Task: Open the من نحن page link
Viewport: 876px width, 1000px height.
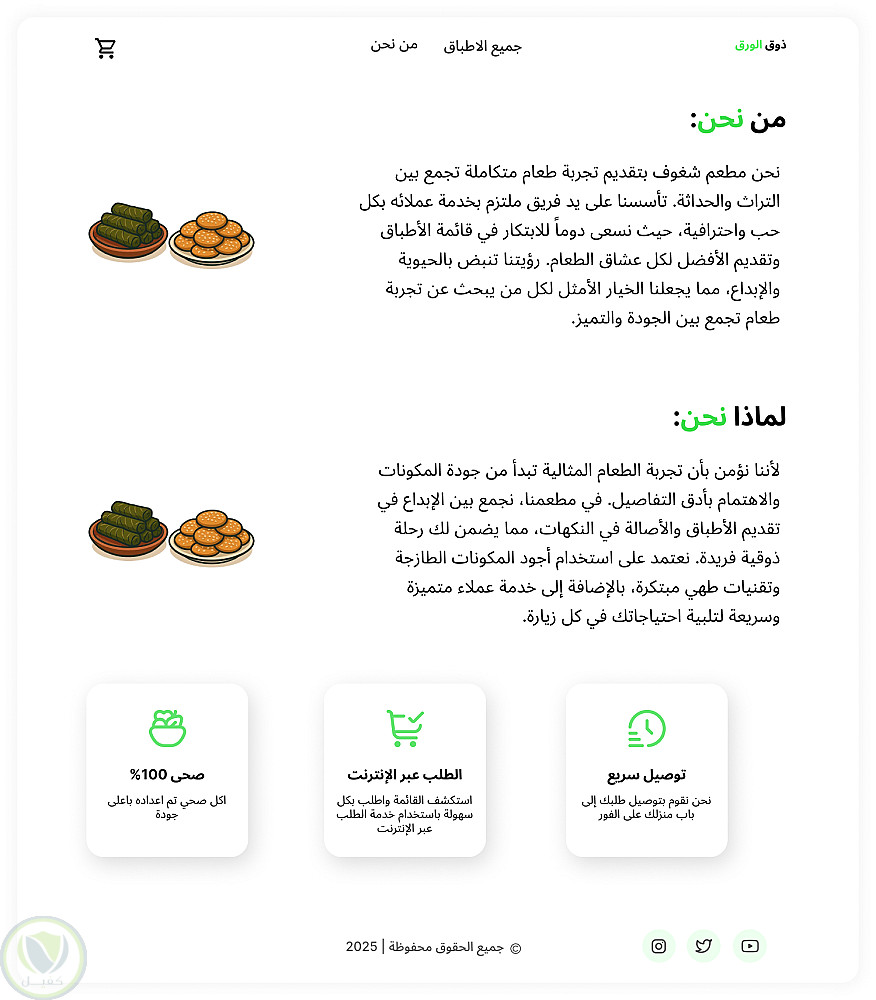Action: click(394, 45)
